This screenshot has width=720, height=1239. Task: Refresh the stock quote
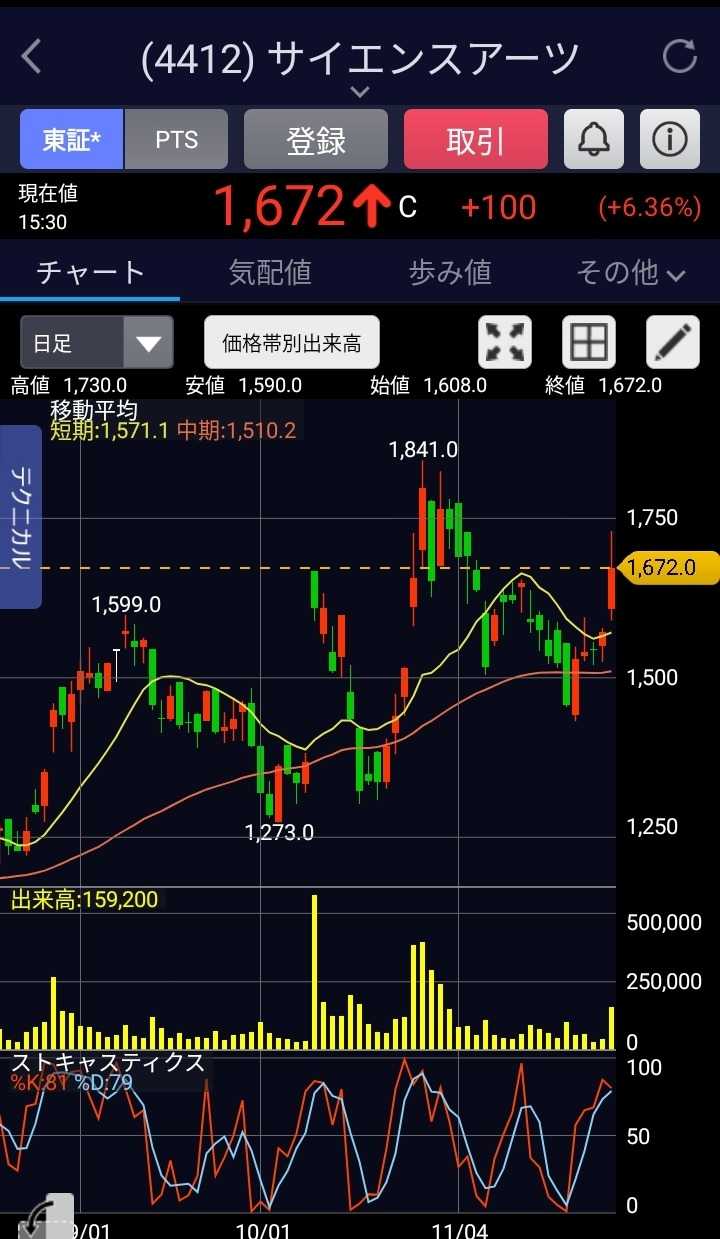click(680, 57)
